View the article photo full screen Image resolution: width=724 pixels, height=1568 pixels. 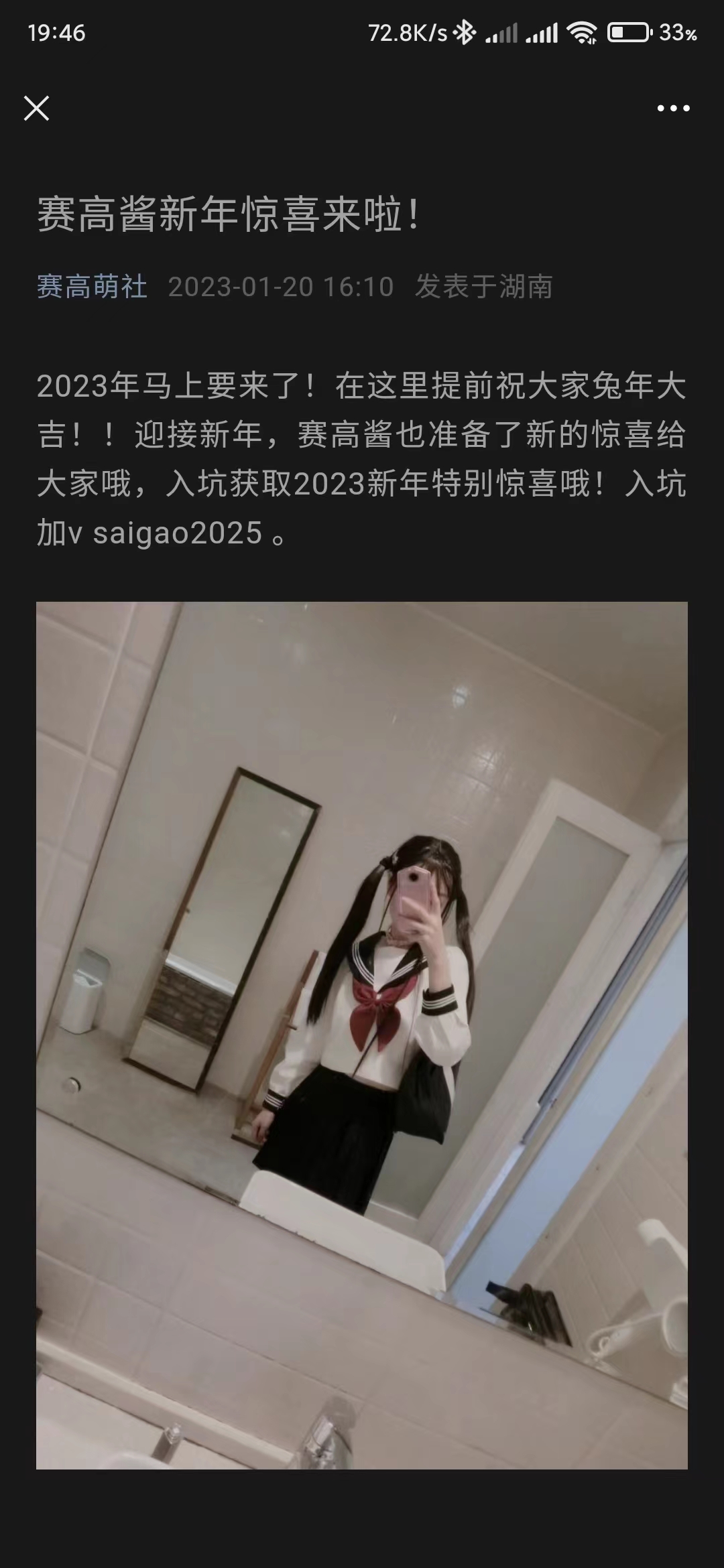click(362, 1035)
